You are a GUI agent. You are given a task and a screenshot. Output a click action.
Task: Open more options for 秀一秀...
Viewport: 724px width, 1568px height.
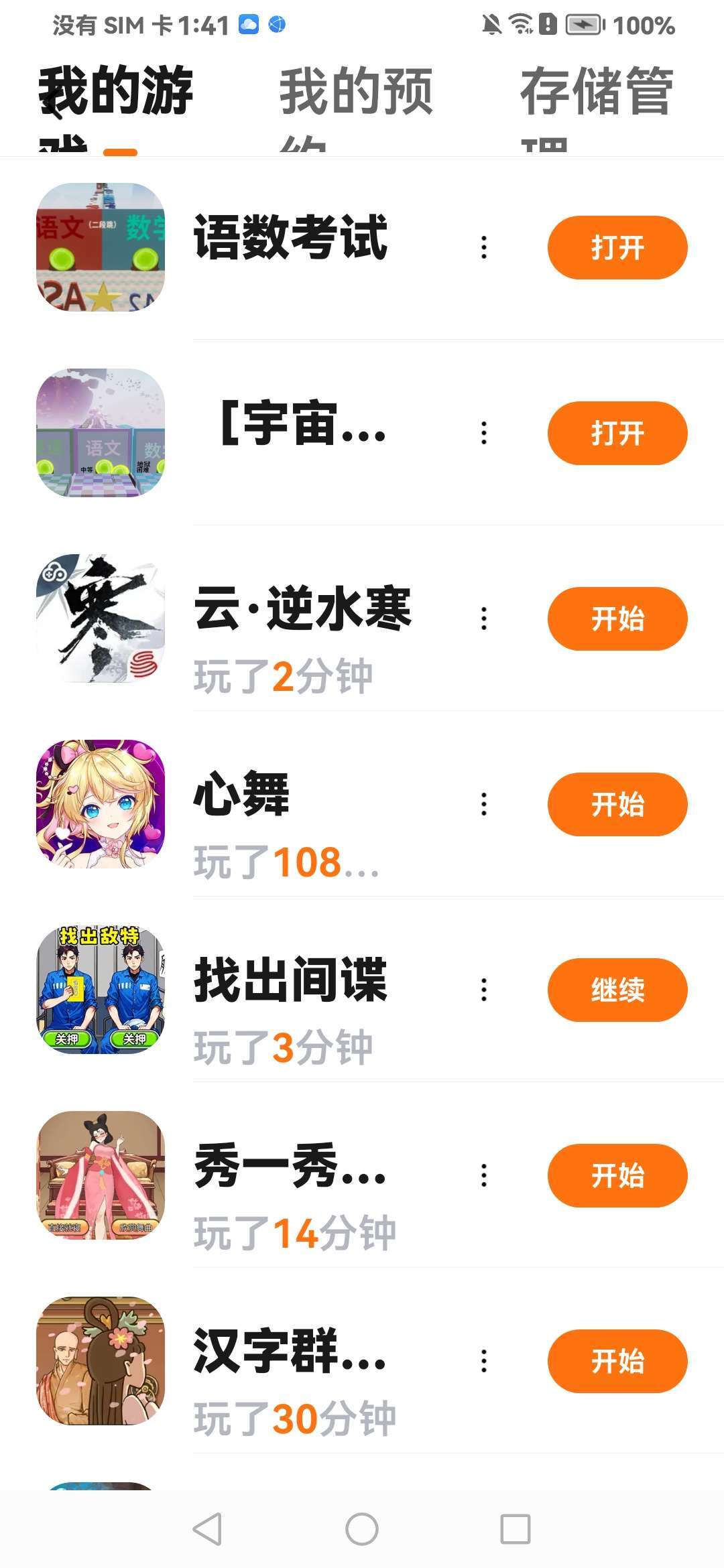(x=484, y=1175)
